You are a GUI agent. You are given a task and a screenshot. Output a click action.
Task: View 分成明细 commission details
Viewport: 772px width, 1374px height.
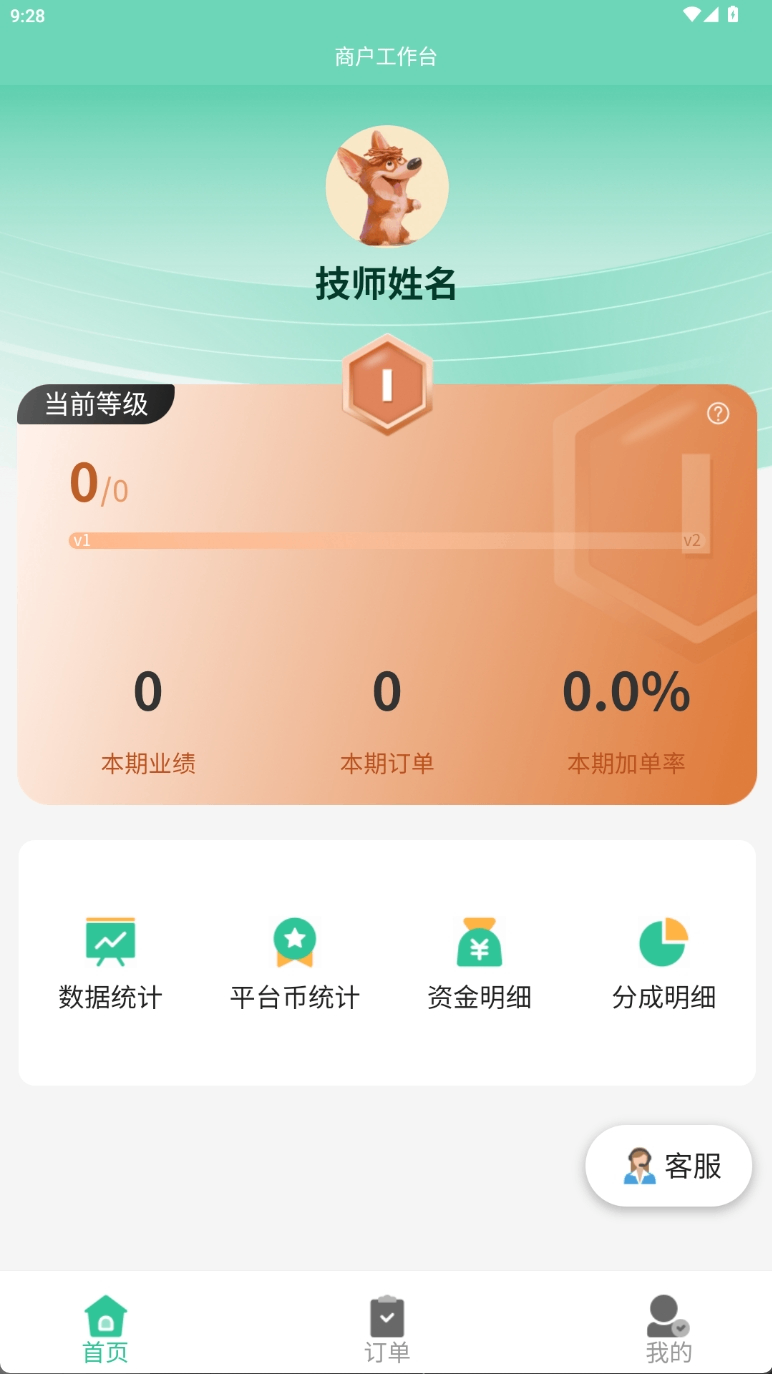click(x=664, y=962)
